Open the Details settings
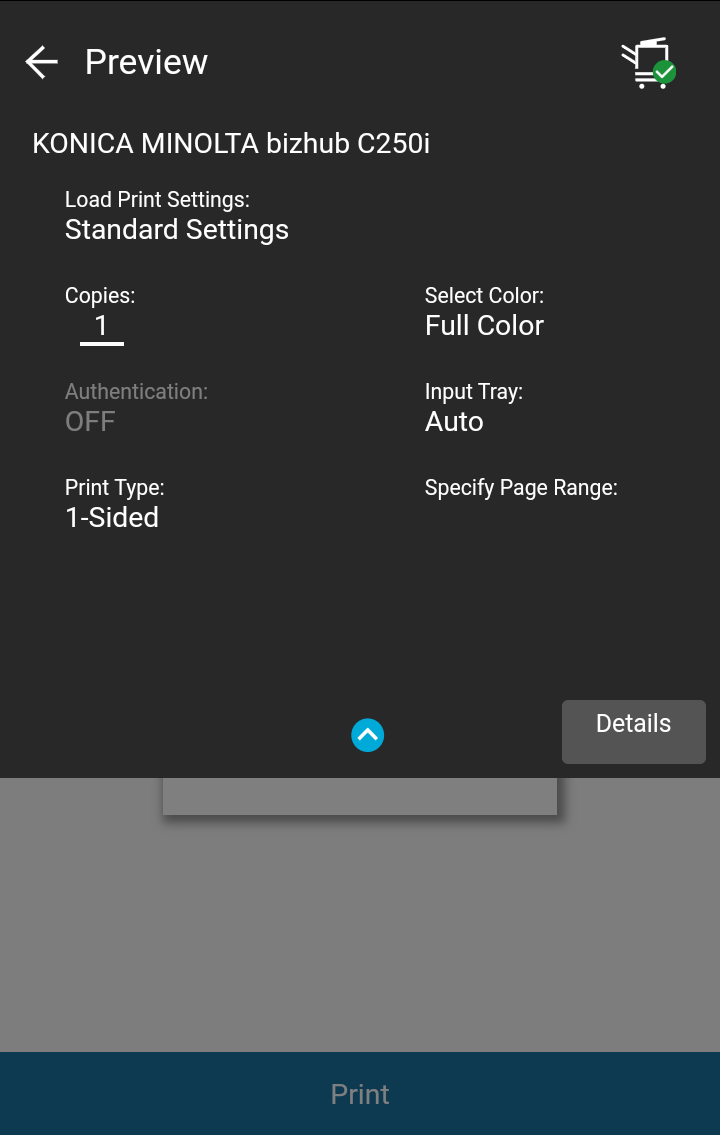 (x=633, y=730)
